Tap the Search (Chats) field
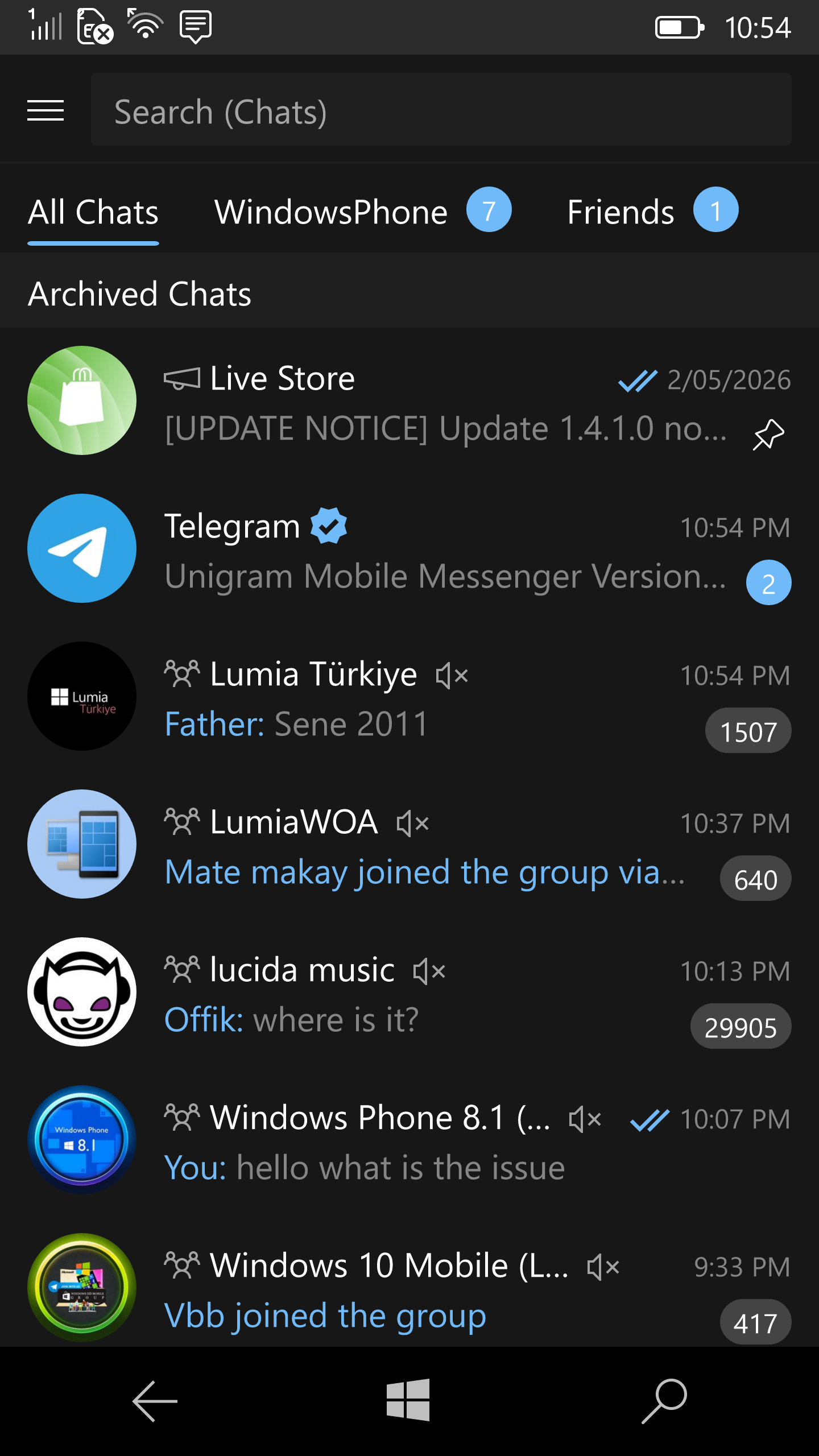This screenshot has width=819, height=1456. click(x=441, y=109)
